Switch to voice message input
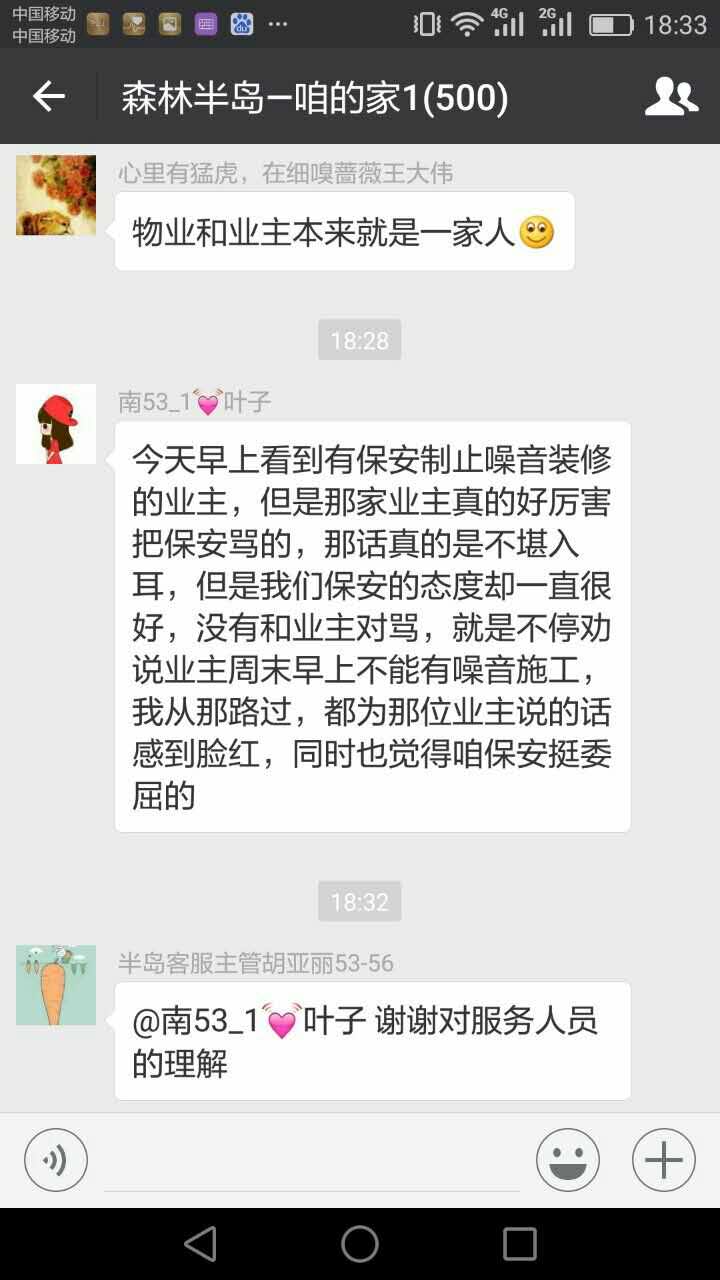Image resolution: width=720 pixels, height=1280 pixels. point(56,1160)
